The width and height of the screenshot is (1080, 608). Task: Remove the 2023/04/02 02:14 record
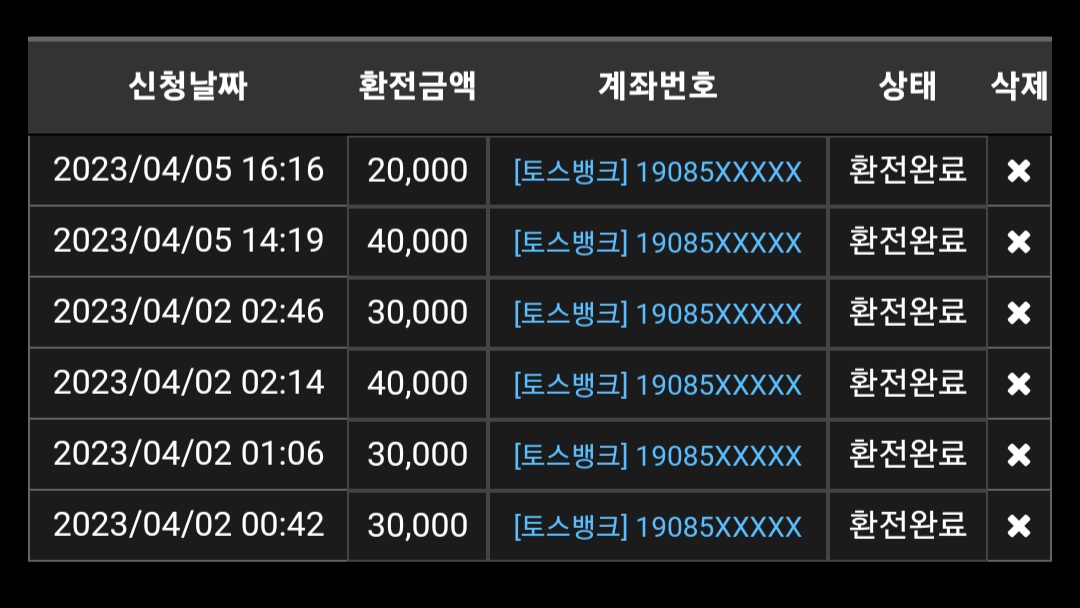point(1018,384)
